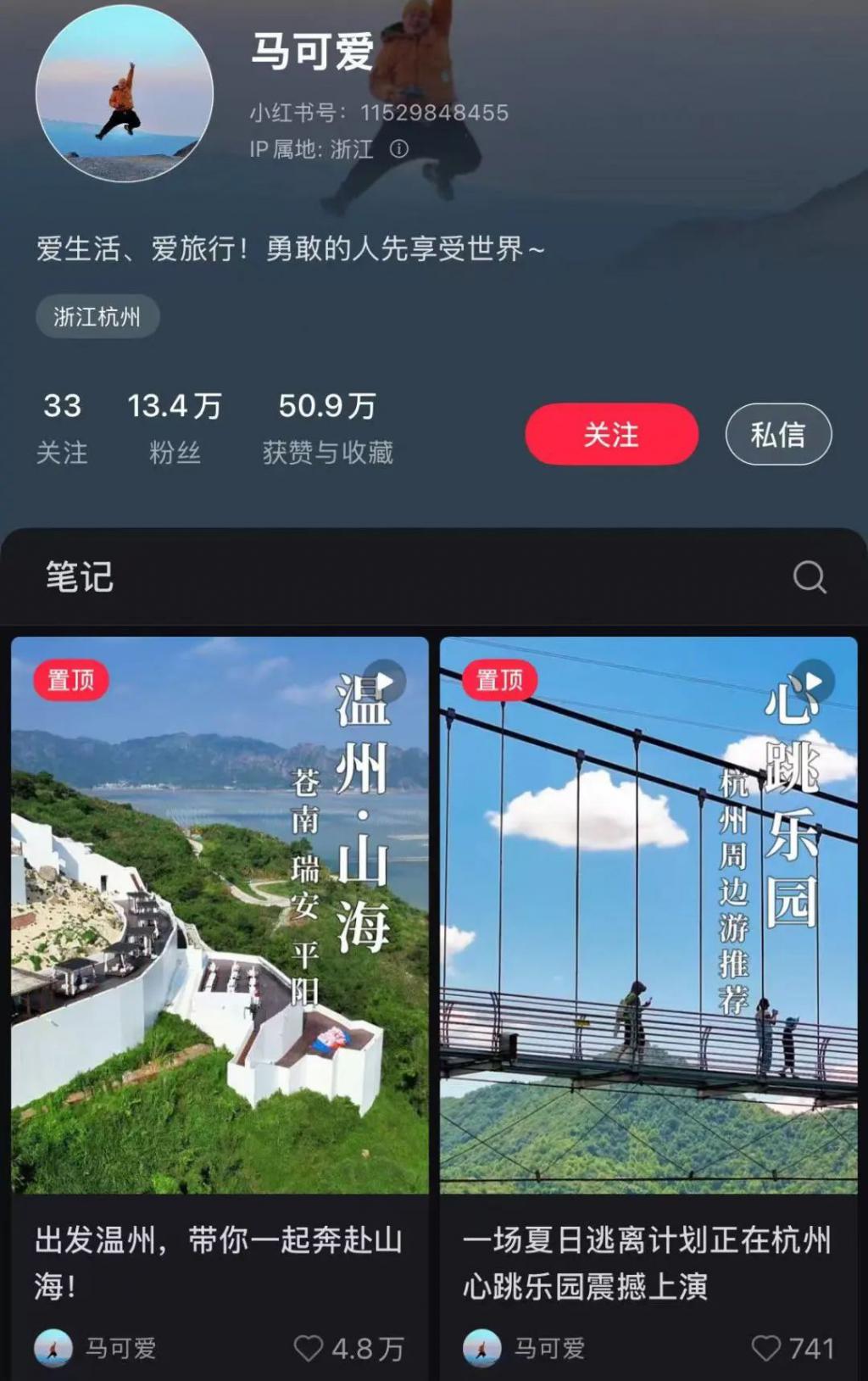This screenshot has width=868, height=1381.
Task: Open the 温州·山海 pinned video note
Action: click(x=220, y=915)
